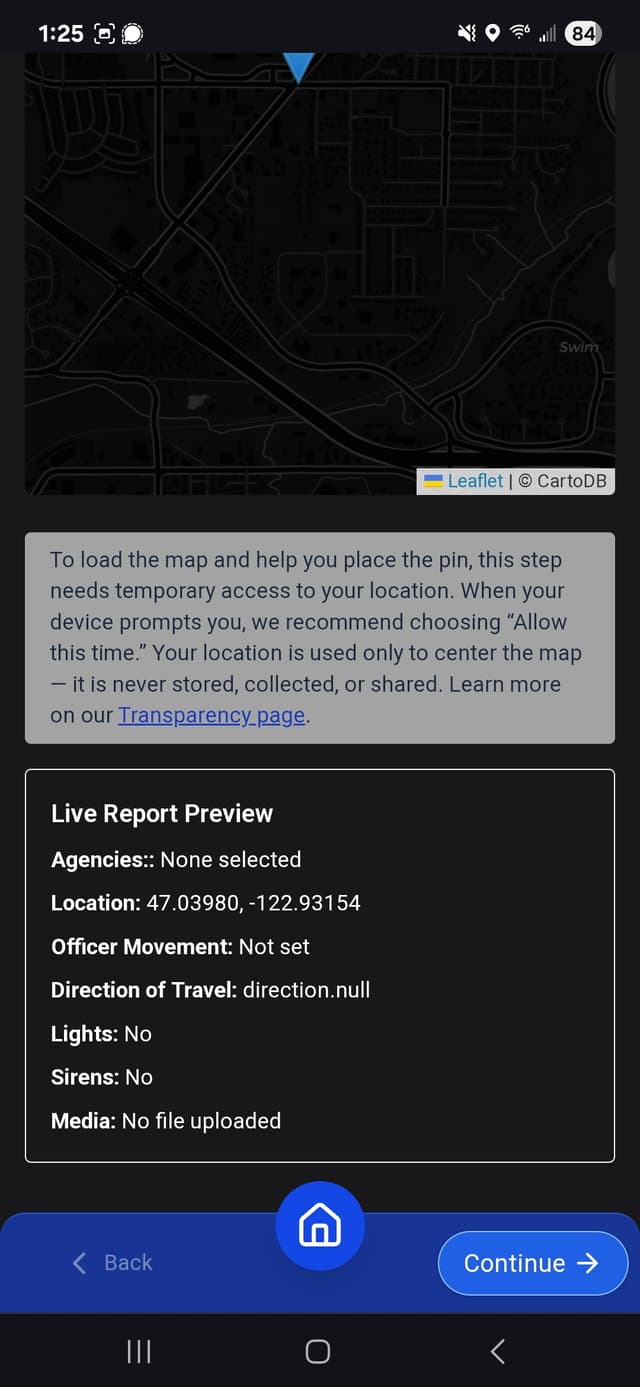Viewport: 640px width, 1387px height.
Task: Tap the system back button
Action: (498, 1352)
